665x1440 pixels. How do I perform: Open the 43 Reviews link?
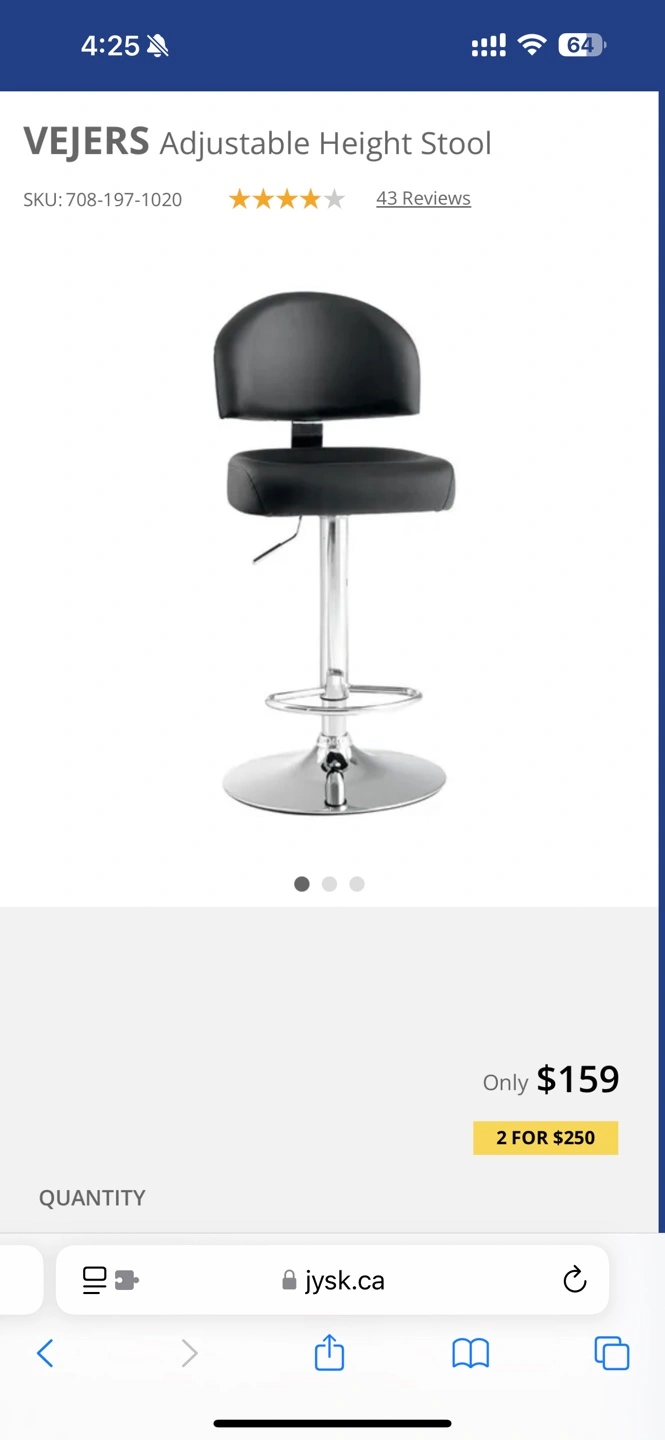[x=423, y=198]
